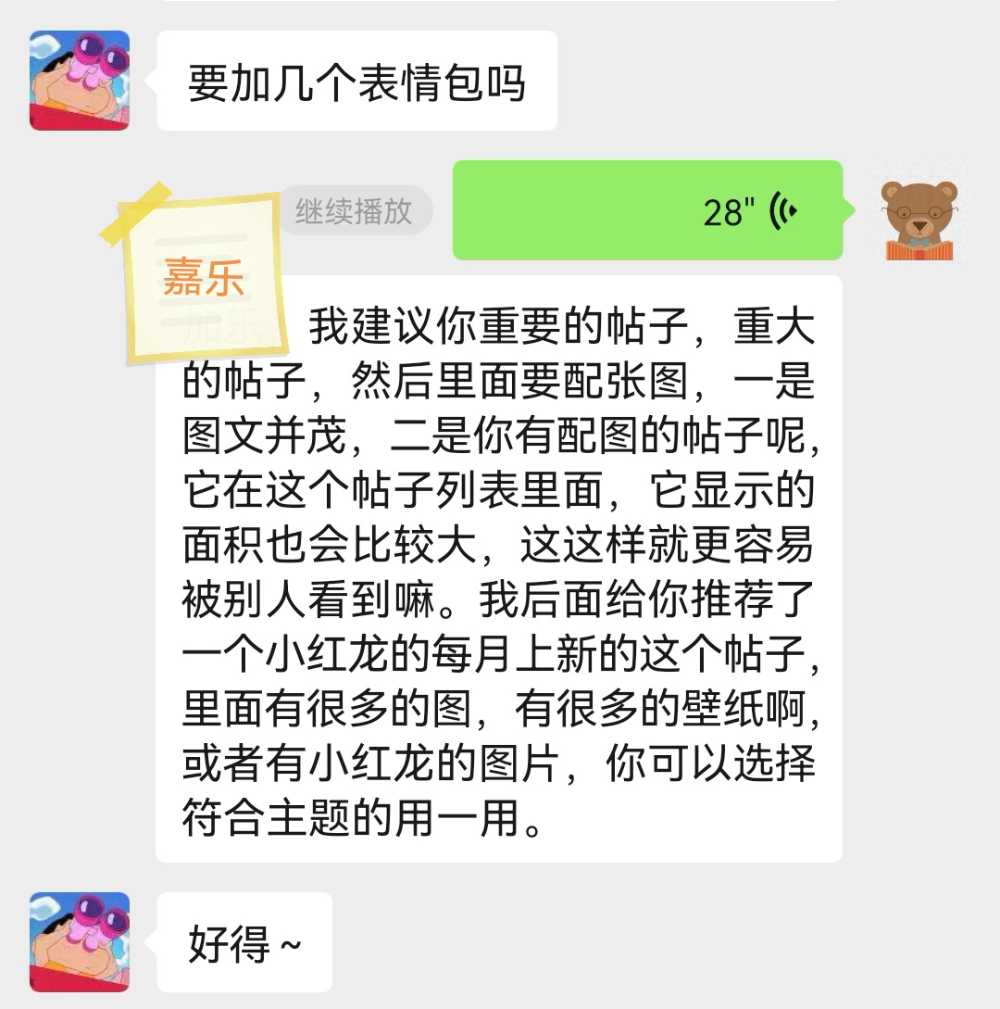The width and height of the screenshot is (1000, 1009).
Task: Open avatar beside 要加几个表情包吗 message
Action: (79, 80)
